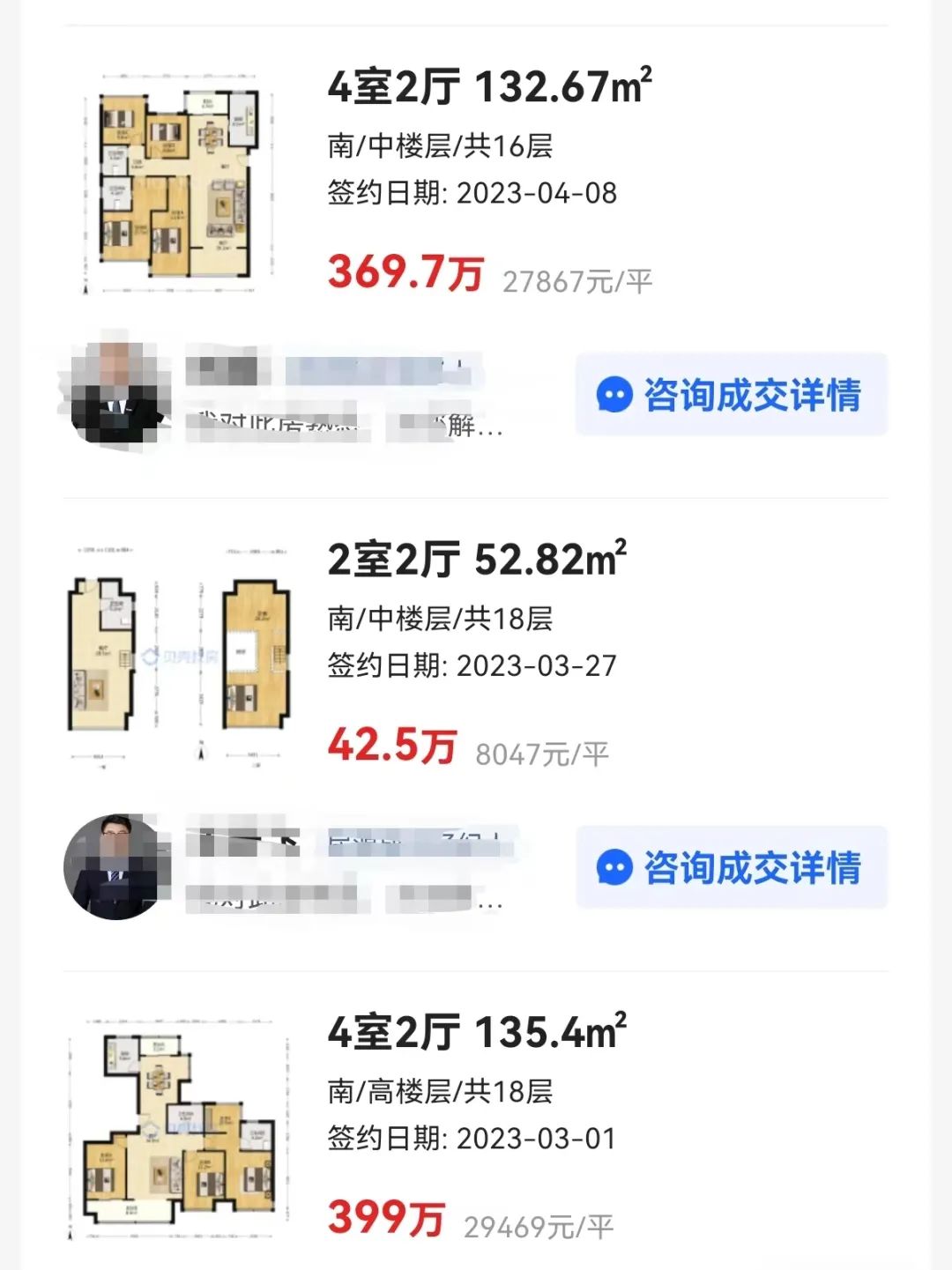Image resolution: width=952 pixels, height=1270 pixels.
Task: Click the 南/中楼层/共18层 info line
Action: click(438, 618)
